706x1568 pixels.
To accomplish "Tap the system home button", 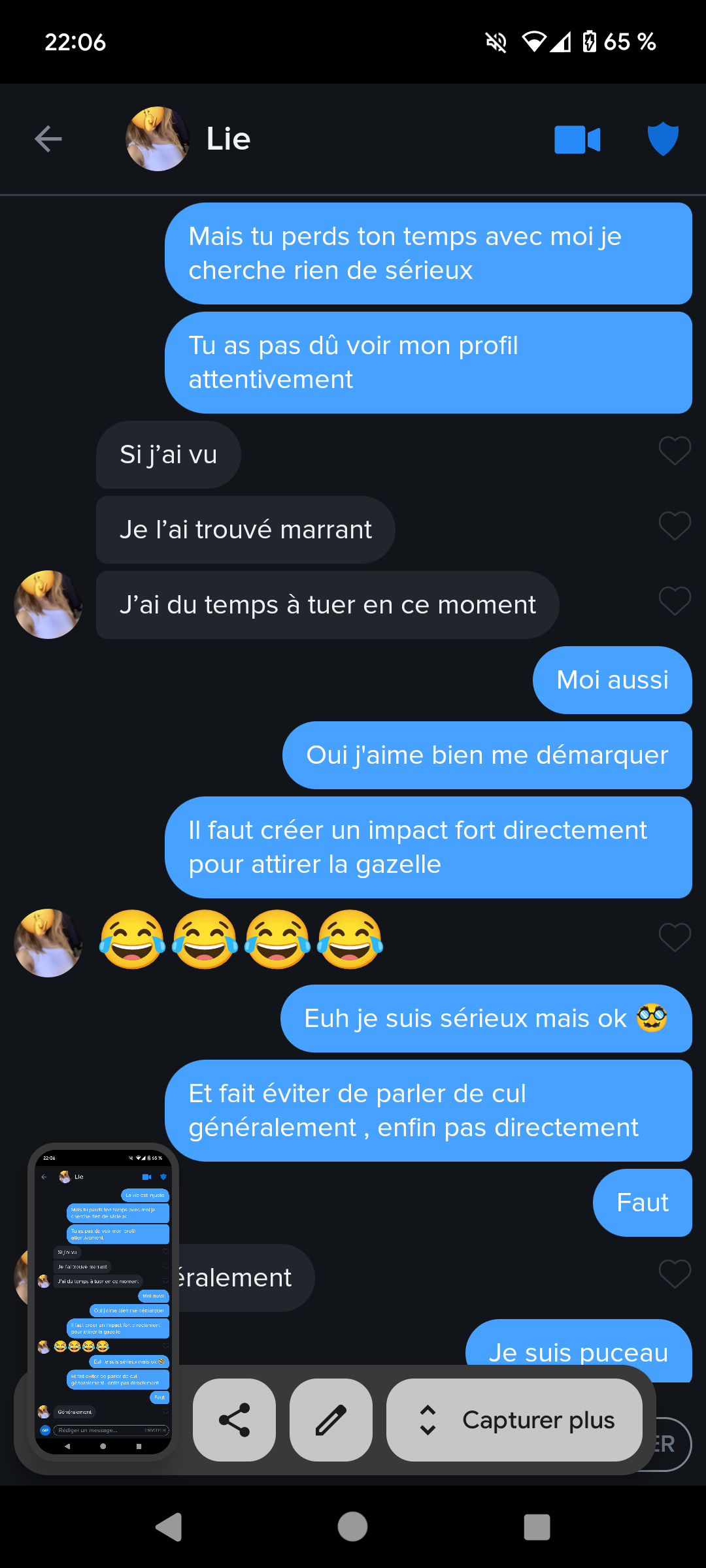I will point(352,1527).
